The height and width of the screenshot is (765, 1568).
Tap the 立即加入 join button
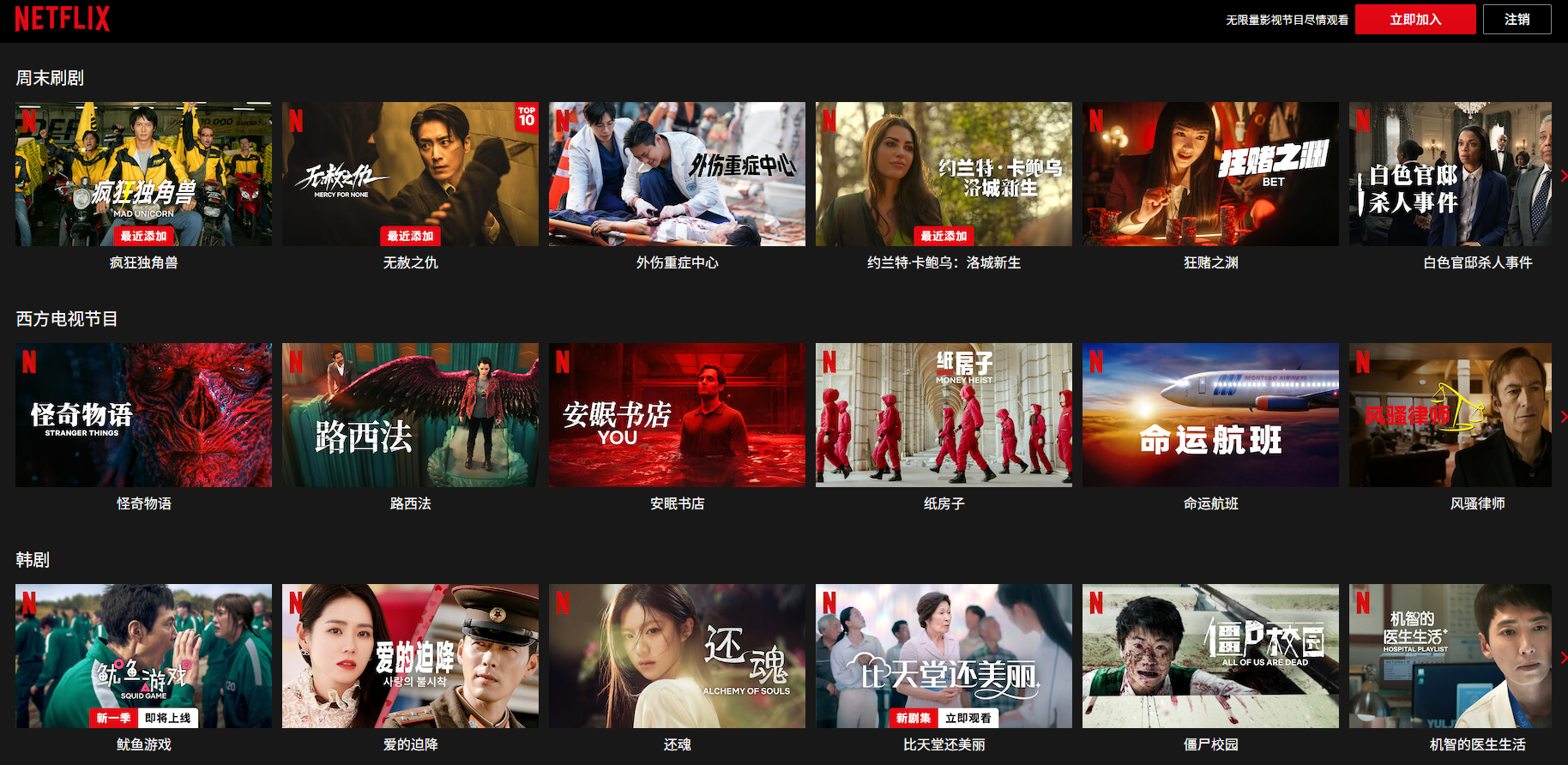pos(1414,20)
